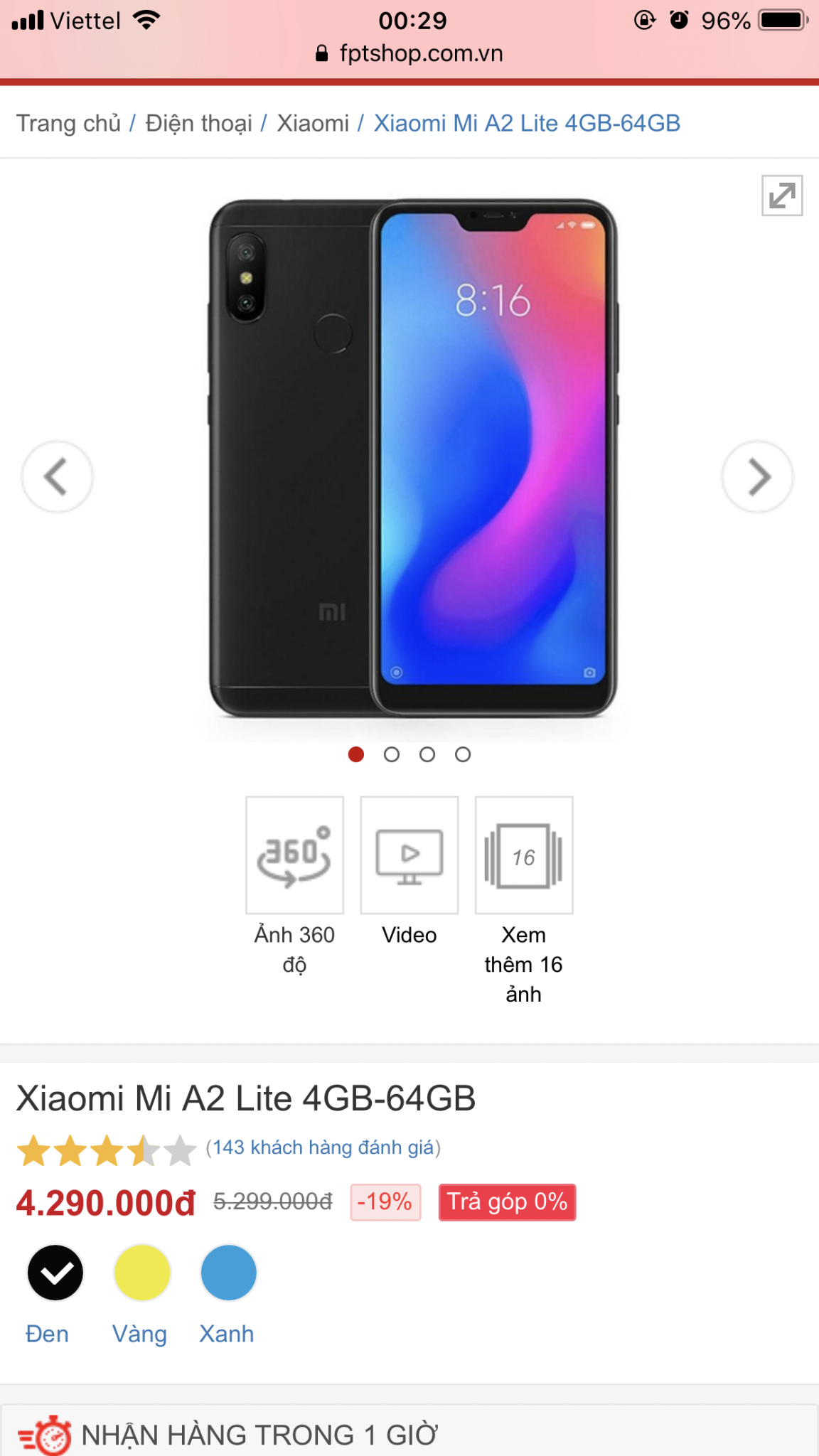Select the Đen color option
Image resolution: width=819 pixels, height=1456 pixels.
tap(55, 1273)
